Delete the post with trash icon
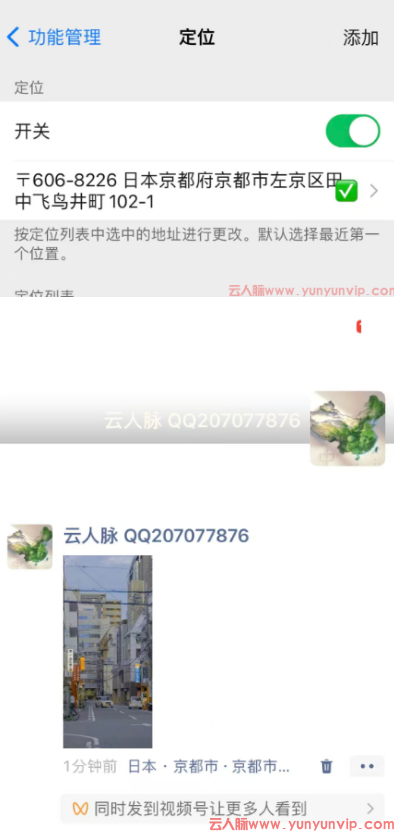This screenshot has width=394, height=831. coord(327,766)
